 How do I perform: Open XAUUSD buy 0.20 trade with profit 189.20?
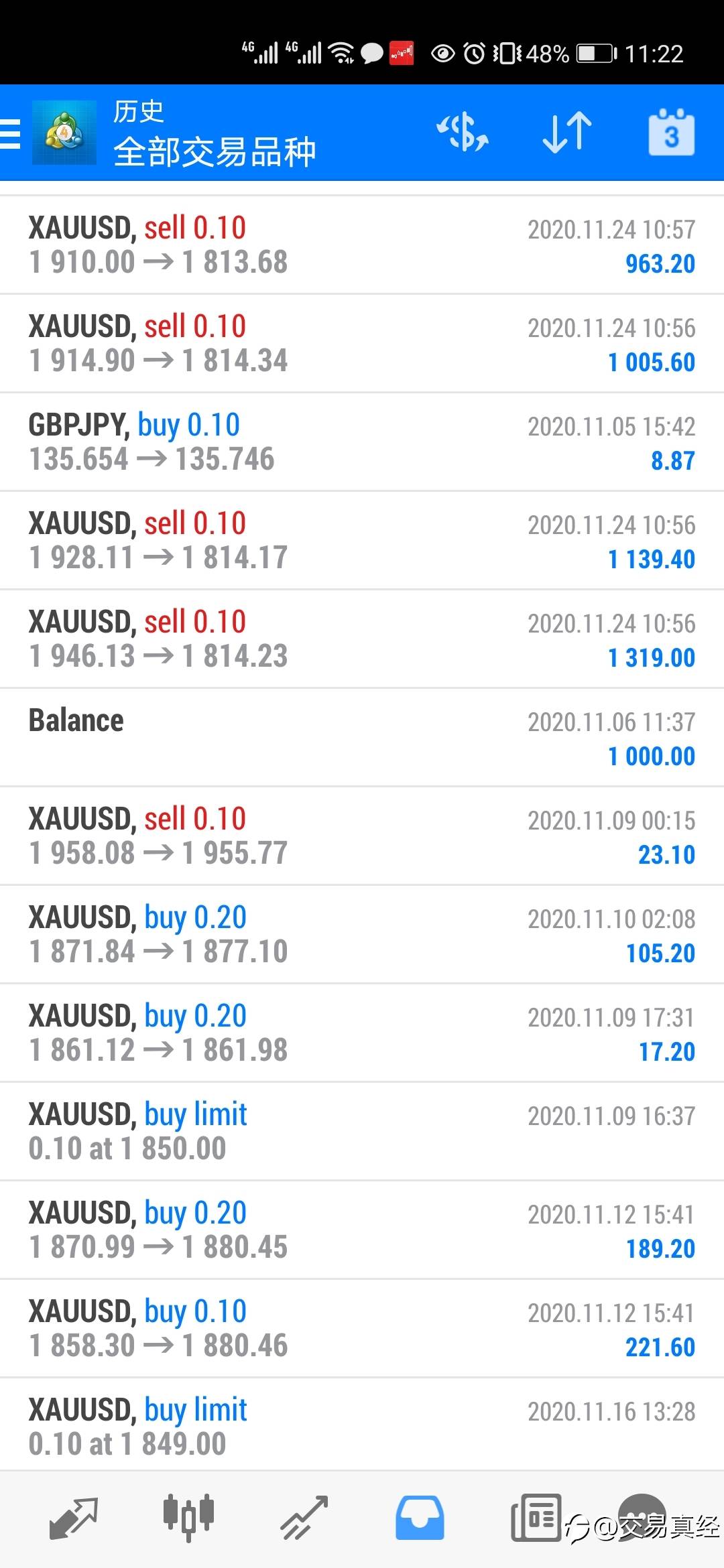click(x=362, y=1230)
